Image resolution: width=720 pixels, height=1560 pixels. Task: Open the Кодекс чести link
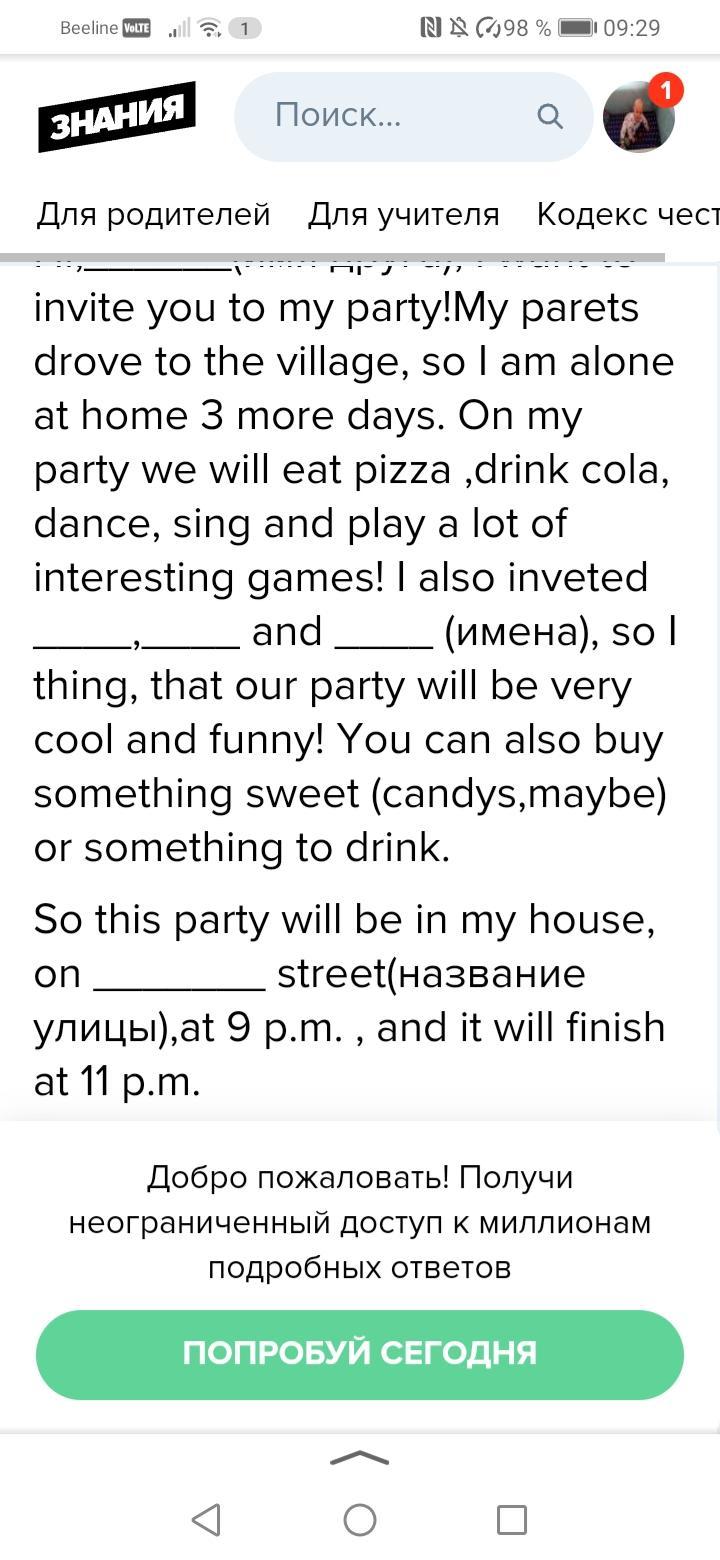click(x=628, y=214)
